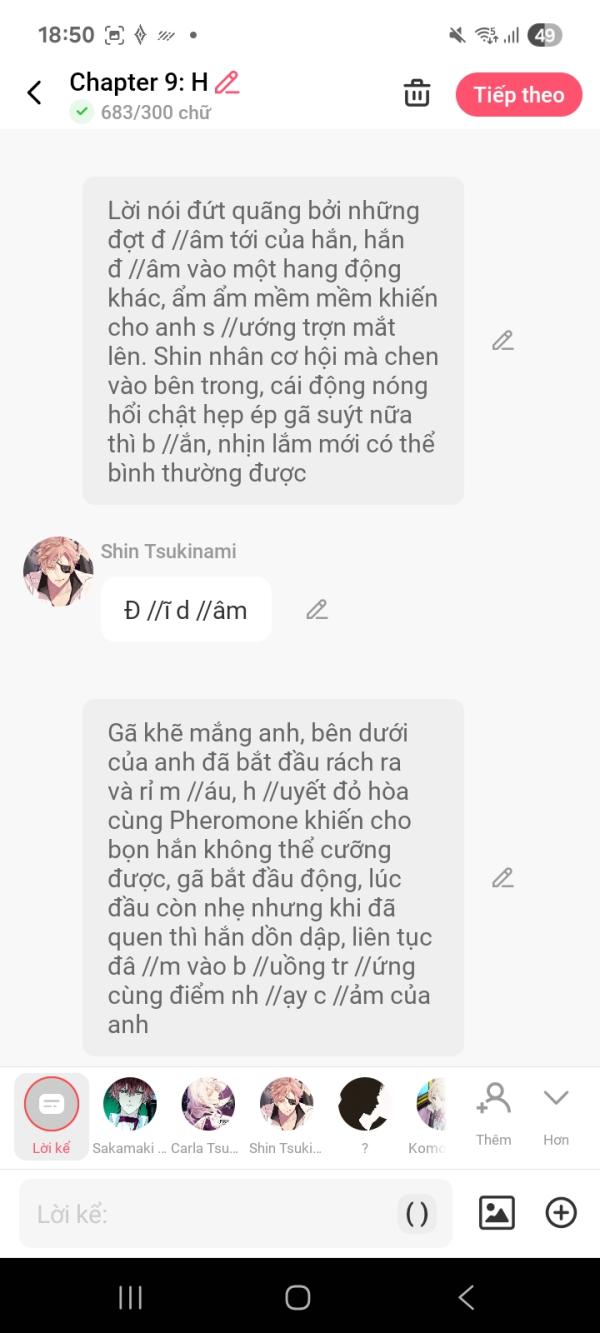This screenshot has height=1333, width=600.
Task: Select Lời kể narrator option
Action: (51, 1113)
